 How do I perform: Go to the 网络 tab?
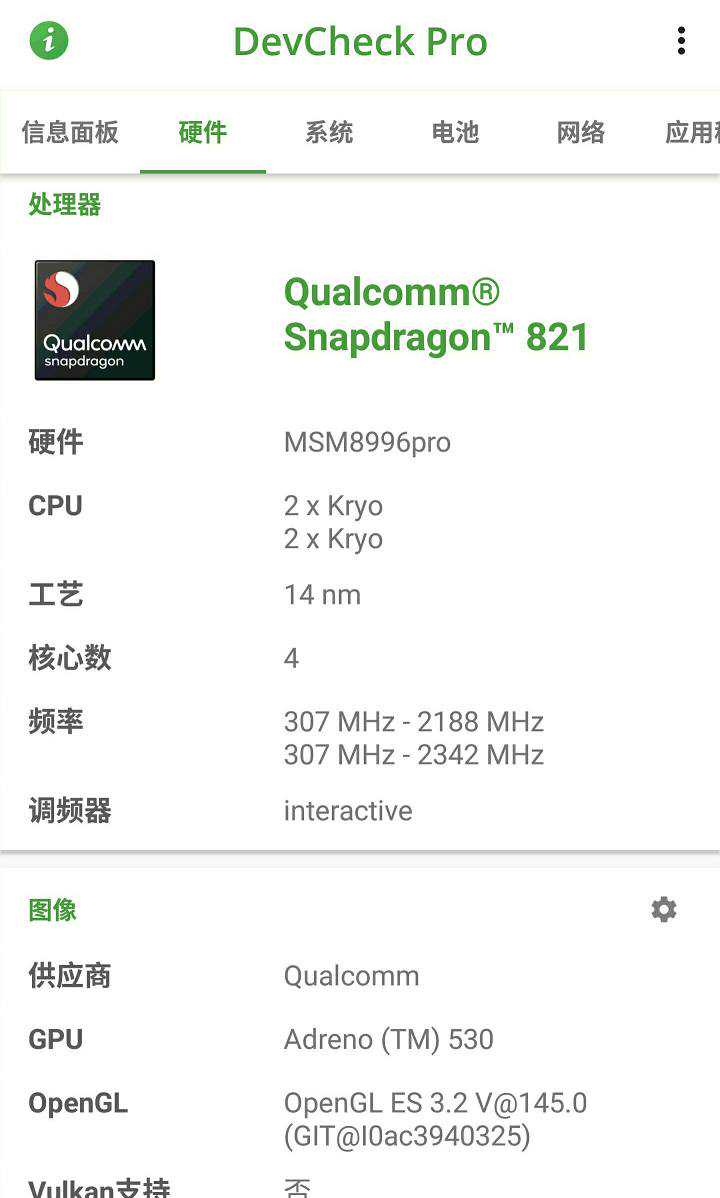click(581, 132)
